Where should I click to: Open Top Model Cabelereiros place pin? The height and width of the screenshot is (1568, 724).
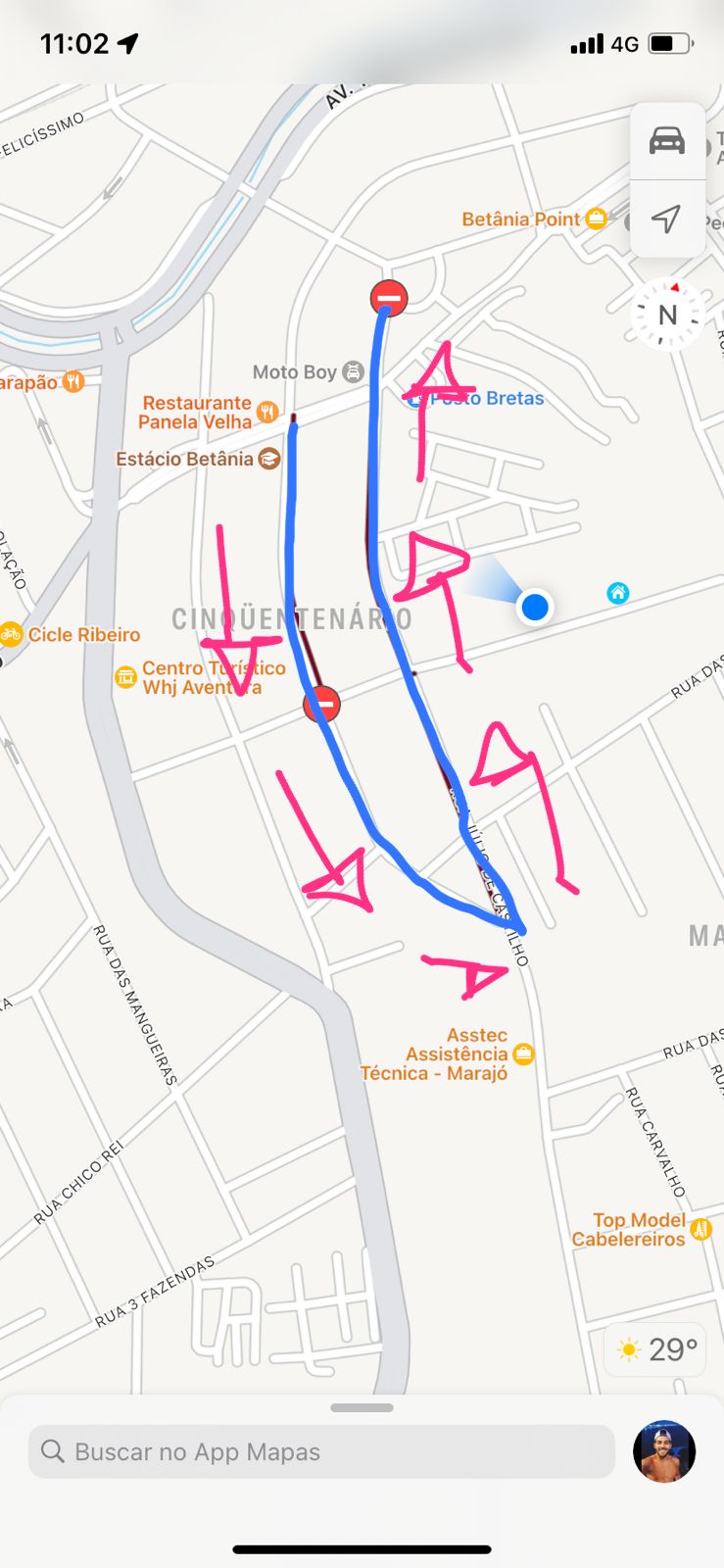700,1229
